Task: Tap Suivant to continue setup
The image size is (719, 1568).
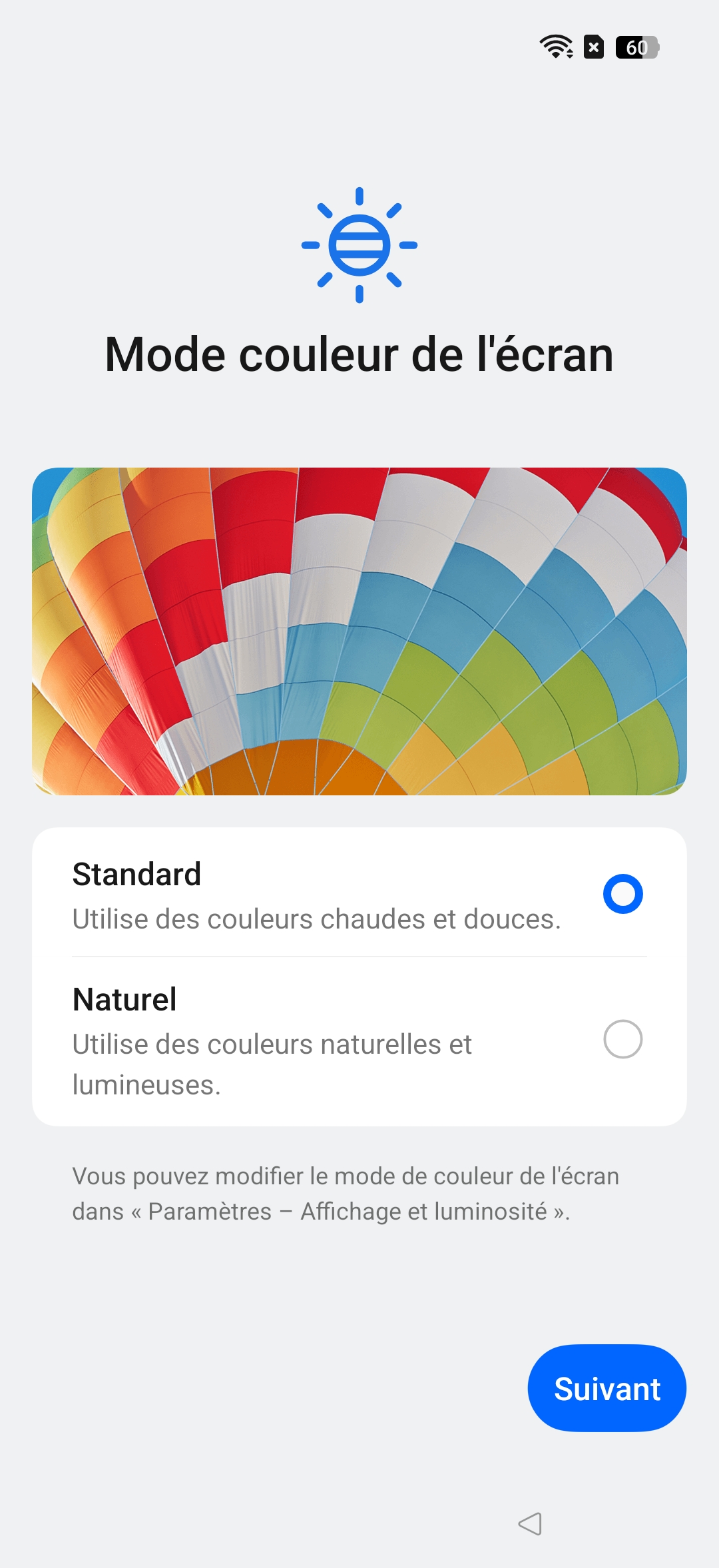Action: click(x=606, y=1389)
